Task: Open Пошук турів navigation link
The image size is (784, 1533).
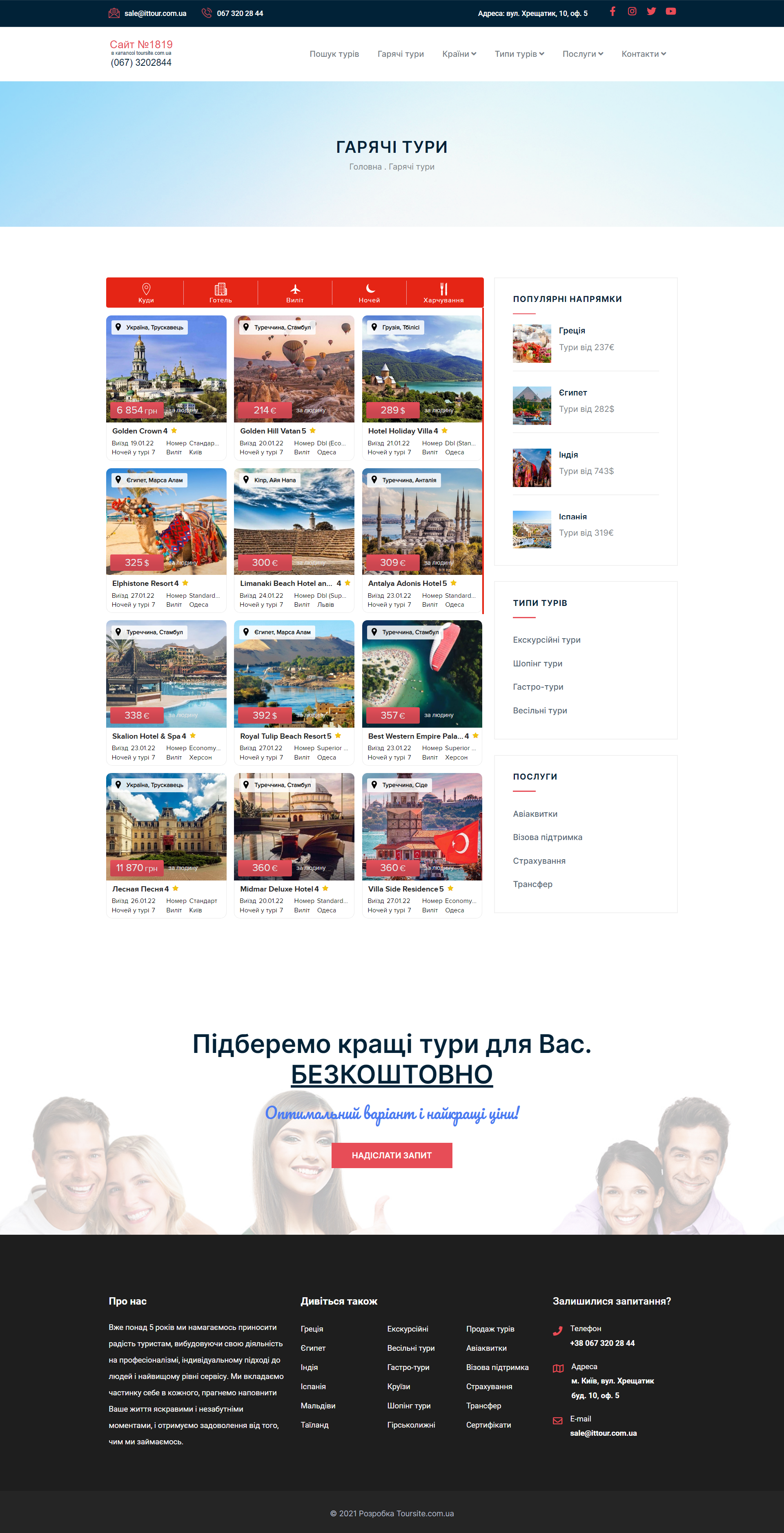Action: tap(334, 54)
